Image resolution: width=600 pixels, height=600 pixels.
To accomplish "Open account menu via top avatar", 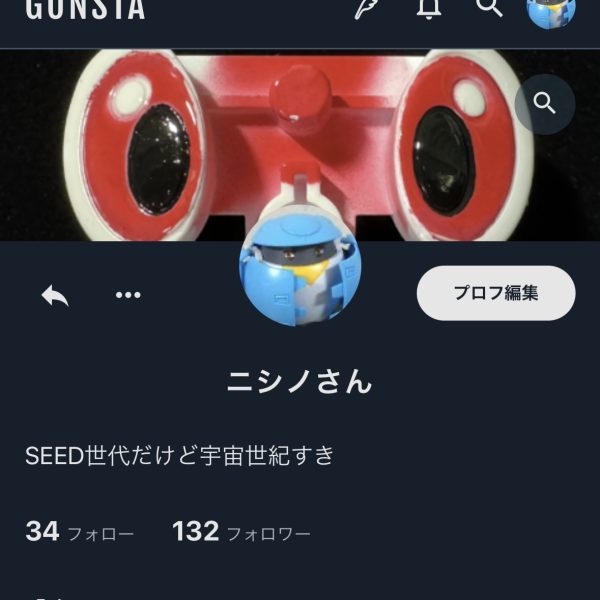I will coord(550,10).
